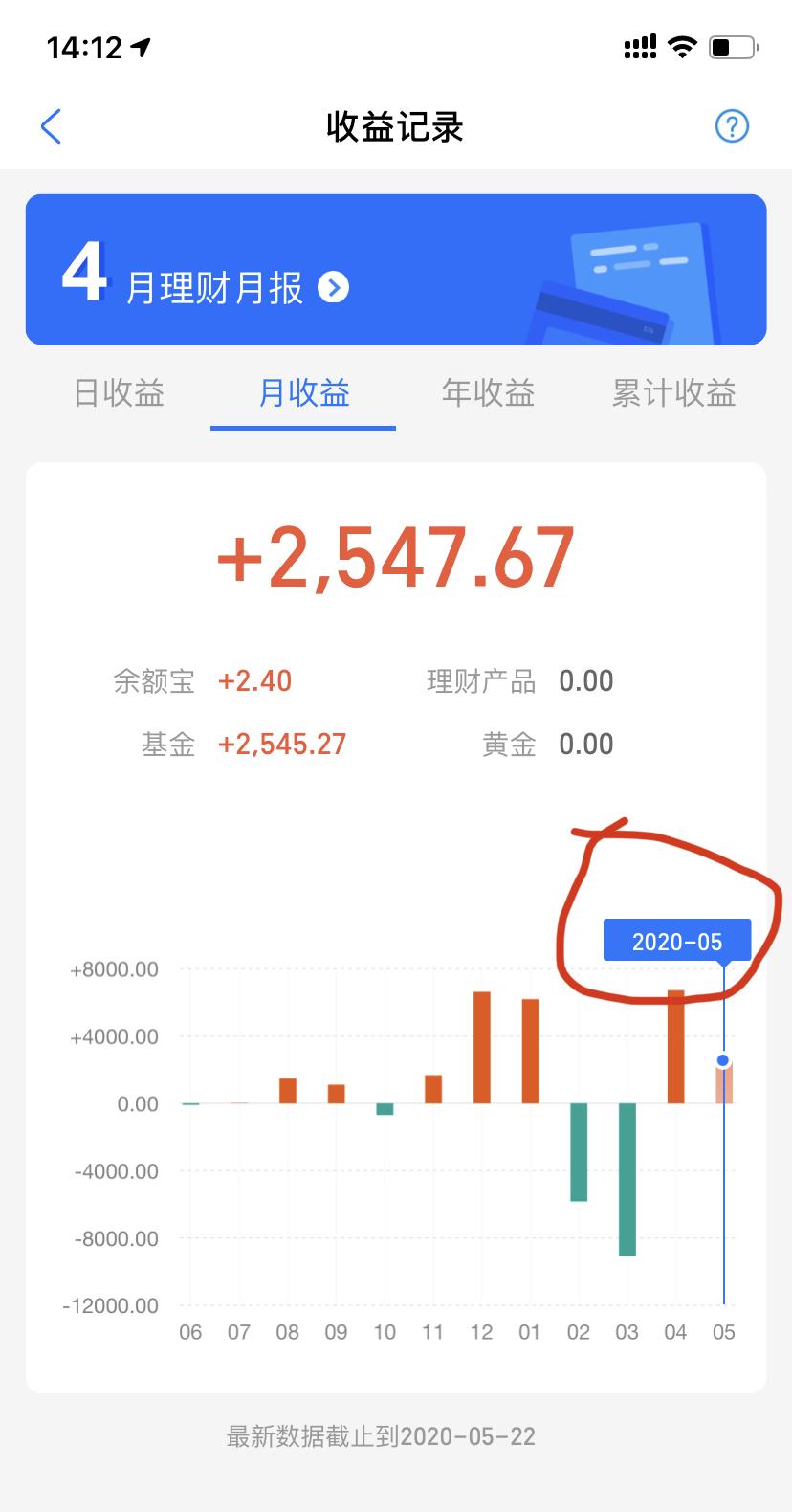Tap the 11 month bar in chart

(433, 1090)
